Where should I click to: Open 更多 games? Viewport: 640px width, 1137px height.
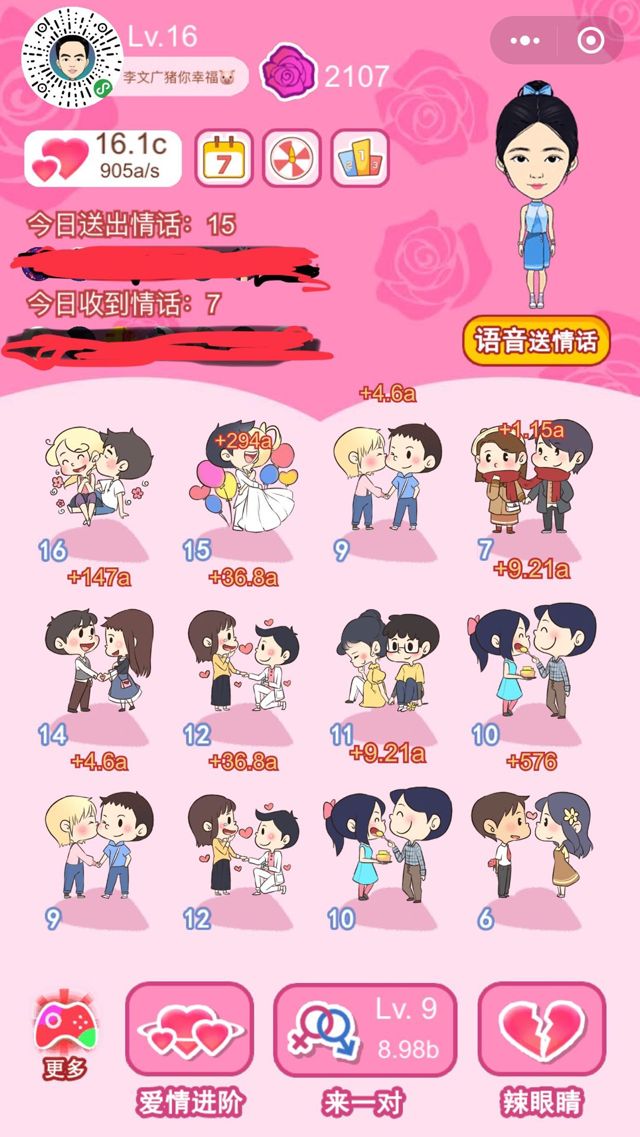coord(65,1034)
